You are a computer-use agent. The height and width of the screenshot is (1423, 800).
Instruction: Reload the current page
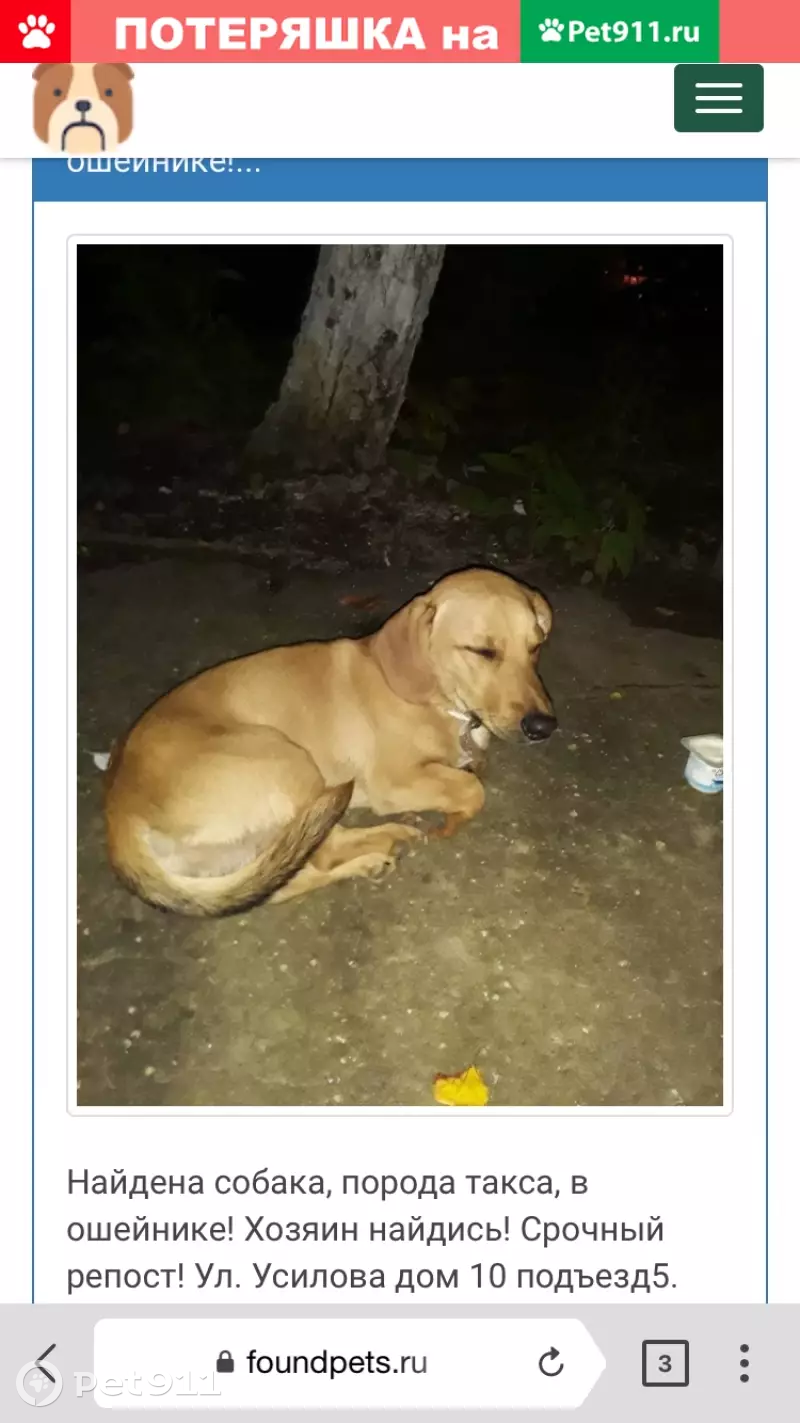[551, 1362]
